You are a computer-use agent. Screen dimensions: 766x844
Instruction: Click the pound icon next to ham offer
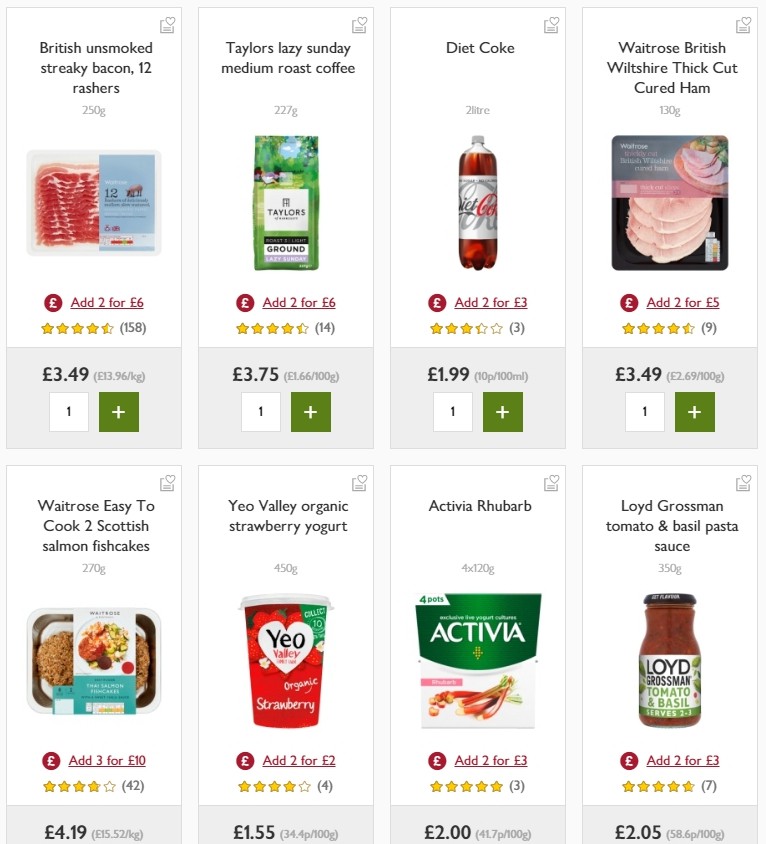(629, 302)
